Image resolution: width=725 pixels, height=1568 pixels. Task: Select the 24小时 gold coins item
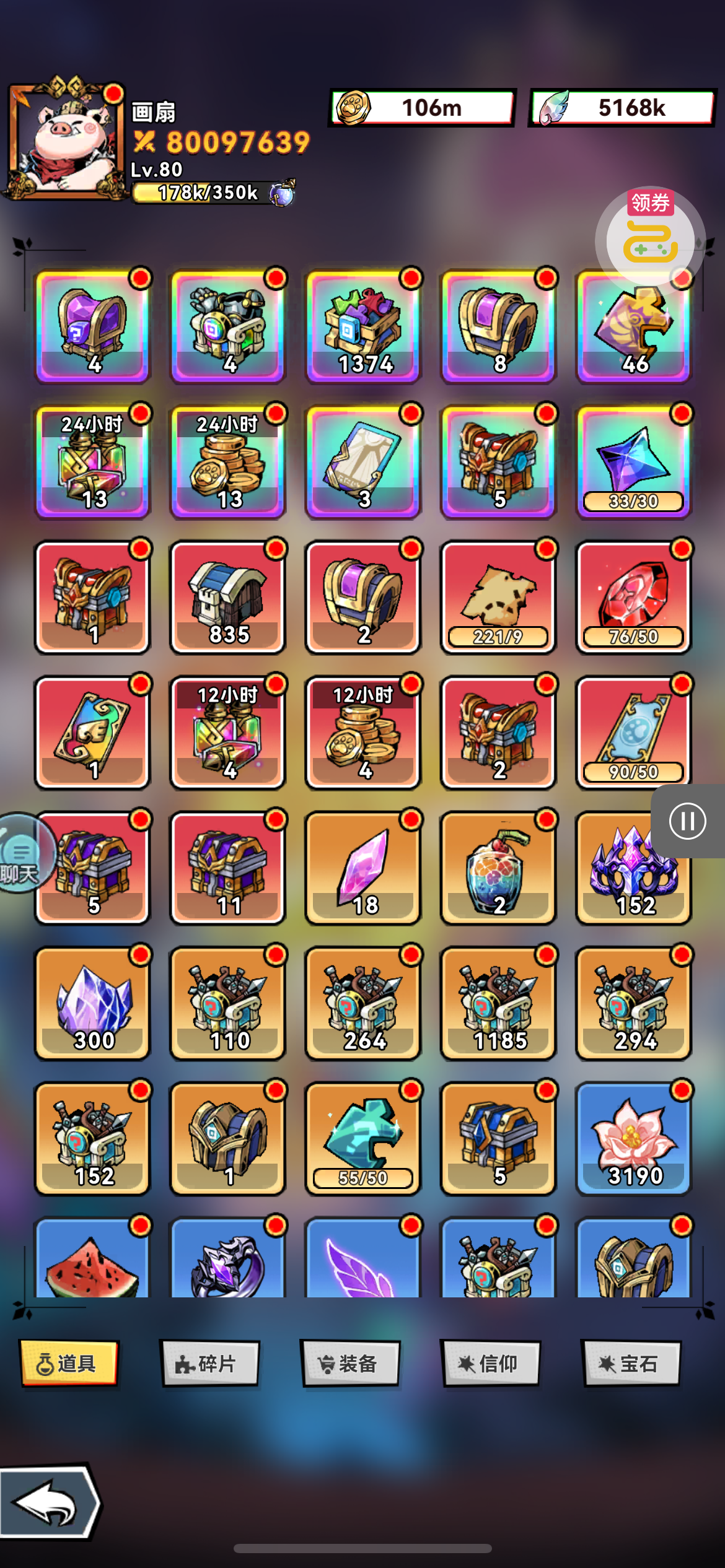(x=228, y=462)
